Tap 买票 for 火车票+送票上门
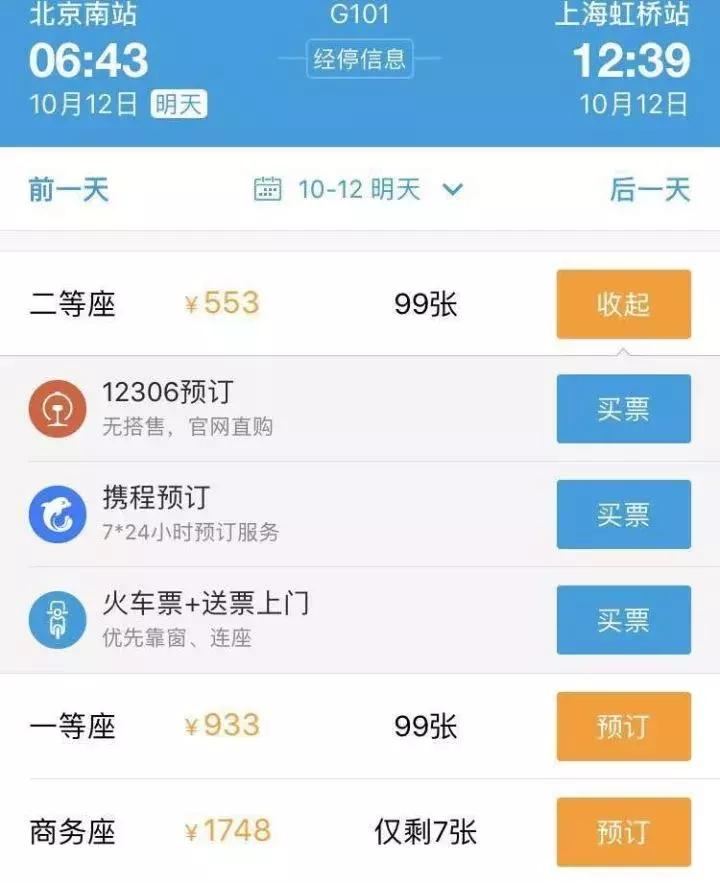The height and width of the screenshot is (883, 720). 622,619
